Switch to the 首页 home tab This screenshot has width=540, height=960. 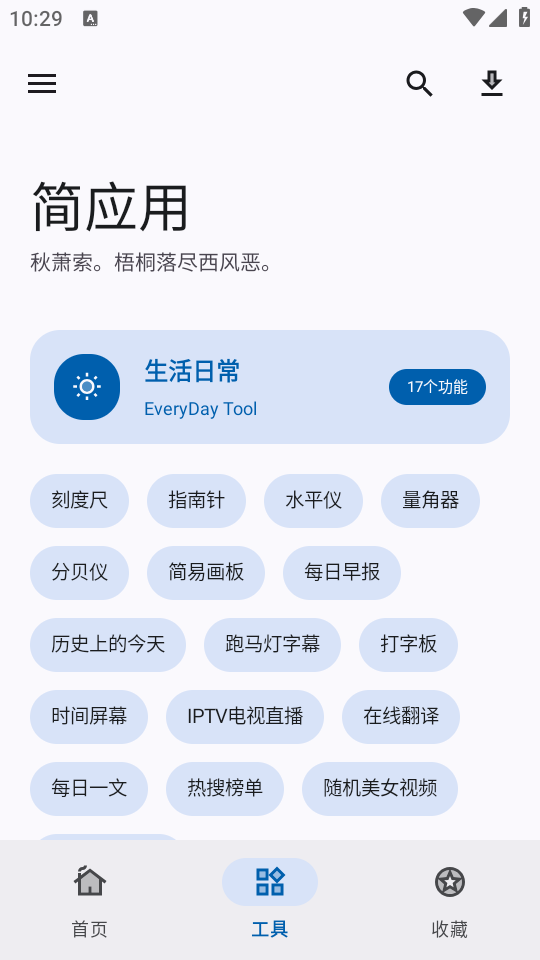(x=90, y=900)
